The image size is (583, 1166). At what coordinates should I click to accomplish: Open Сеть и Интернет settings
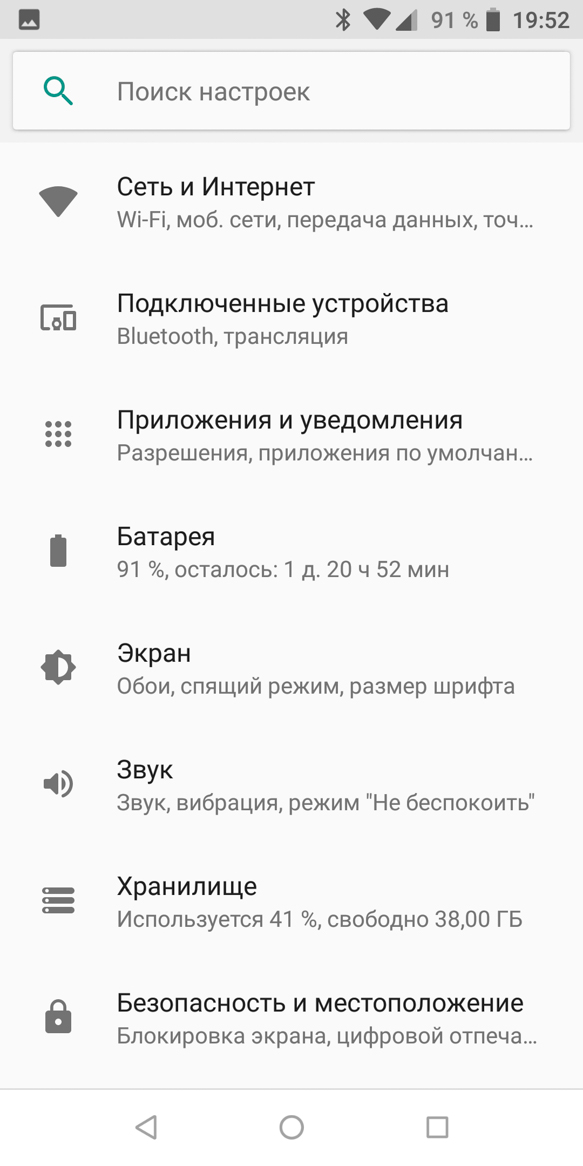coord(292,202)
